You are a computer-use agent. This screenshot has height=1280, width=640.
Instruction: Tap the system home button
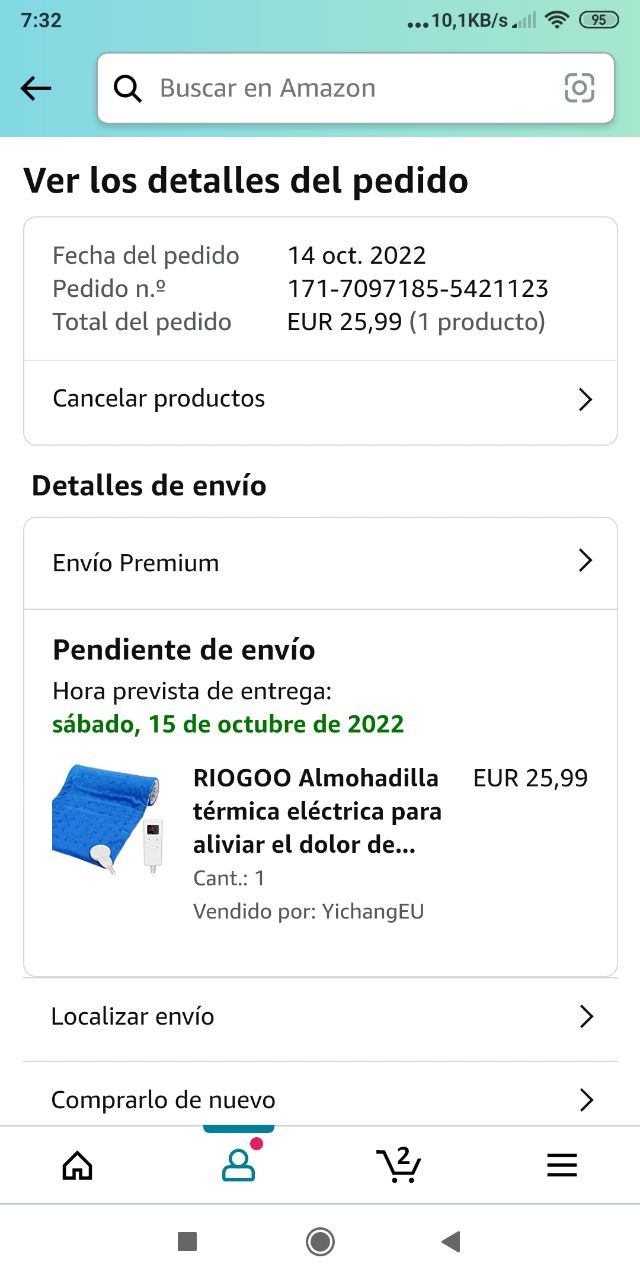click(x=320, y=1242)
